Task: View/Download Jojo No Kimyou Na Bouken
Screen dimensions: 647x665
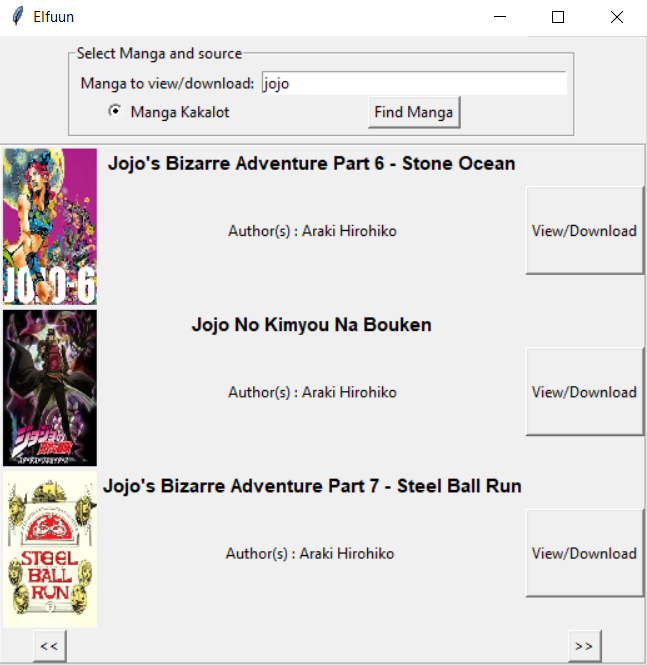Action: [584, 392]
